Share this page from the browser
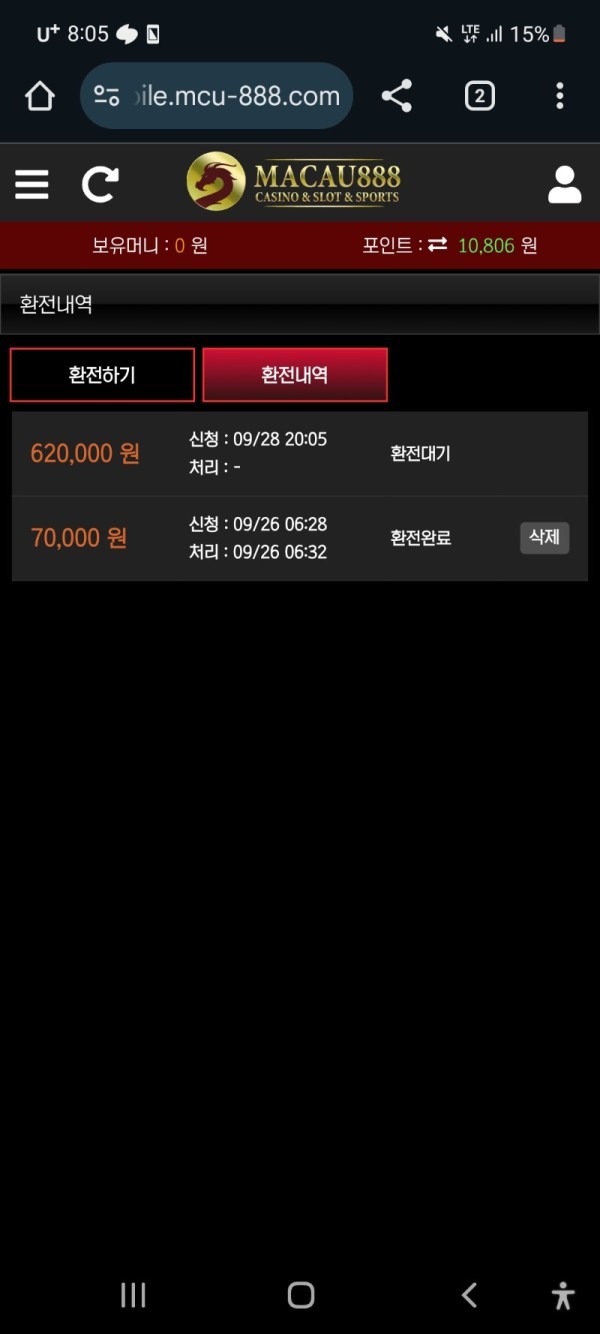 click(x=397, y=96)
